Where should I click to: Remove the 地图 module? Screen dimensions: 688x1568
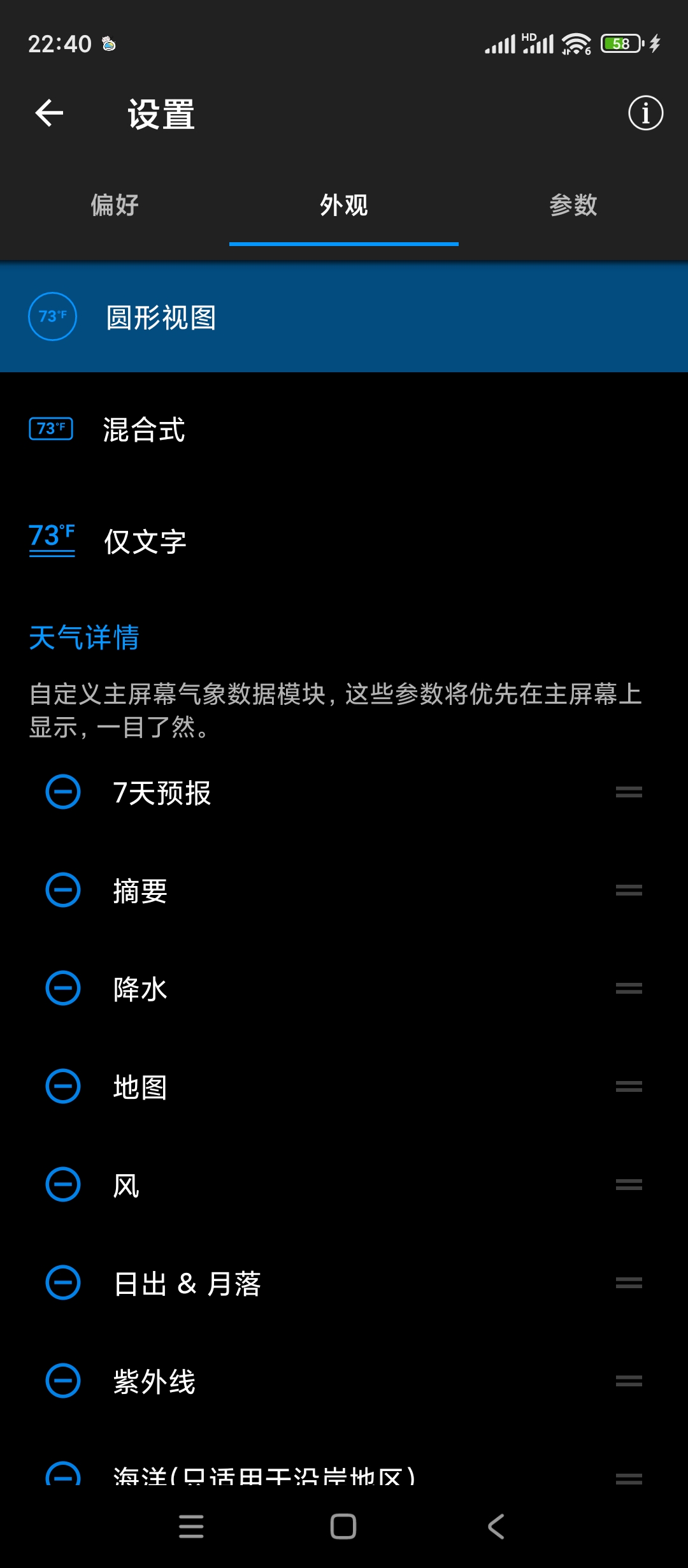click(63, 1087)
